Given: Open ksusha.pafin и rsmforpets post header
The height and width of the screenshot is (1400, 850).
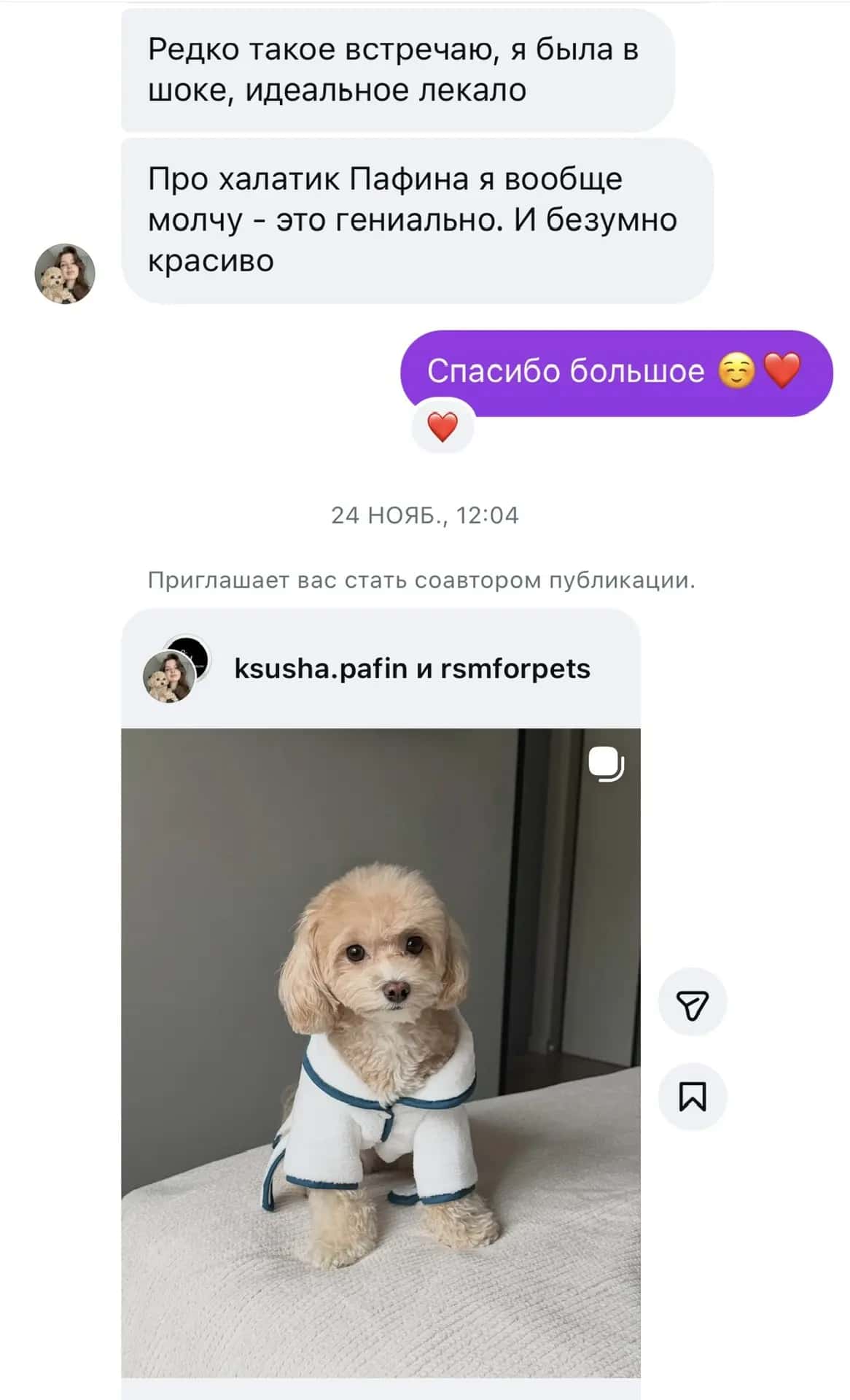Looking at the screenshot, I should (411, 669).
